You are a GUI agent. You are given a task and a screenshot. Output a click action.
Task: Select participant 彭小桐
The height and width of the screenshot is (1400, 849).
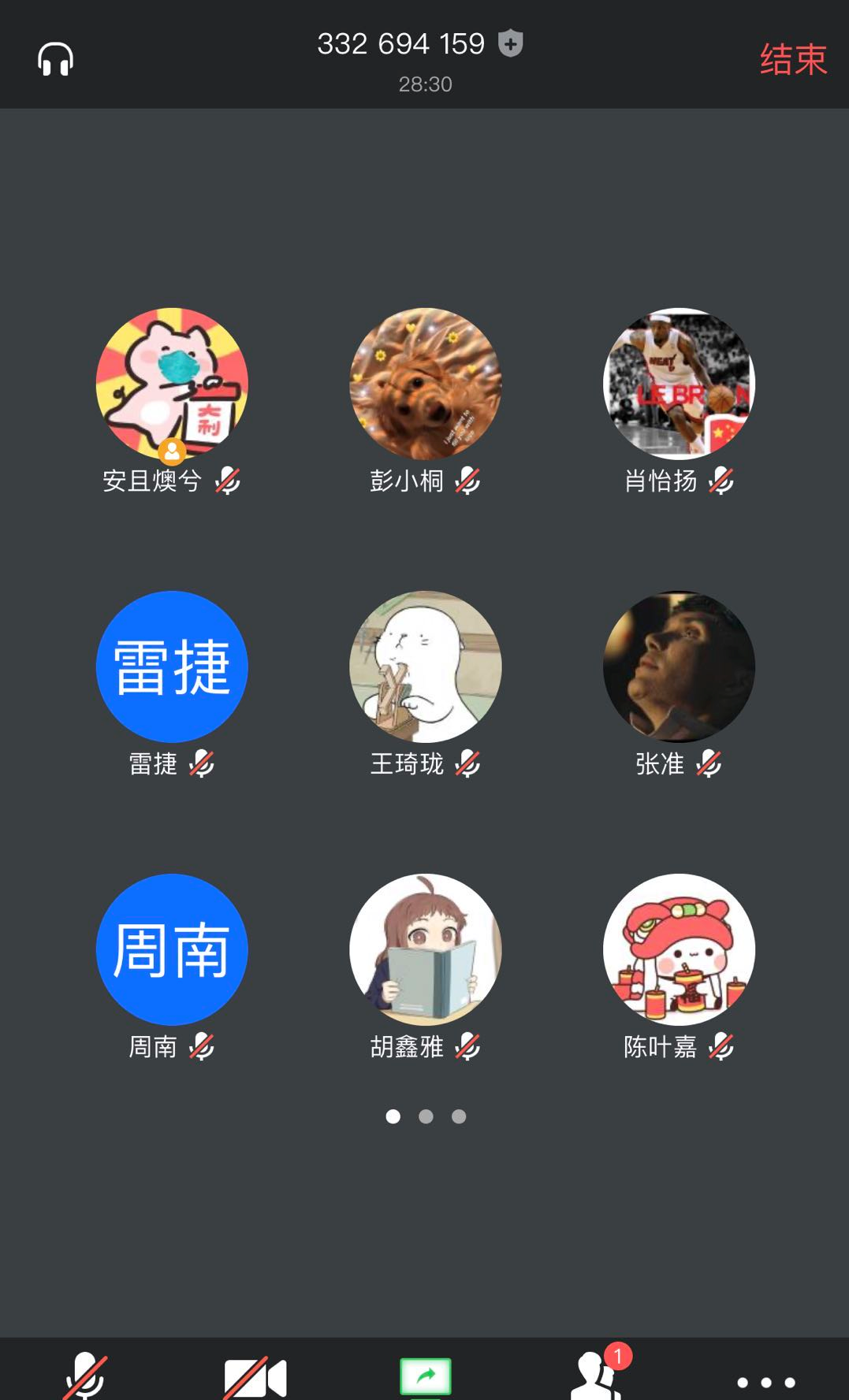(x=426, y=384)
